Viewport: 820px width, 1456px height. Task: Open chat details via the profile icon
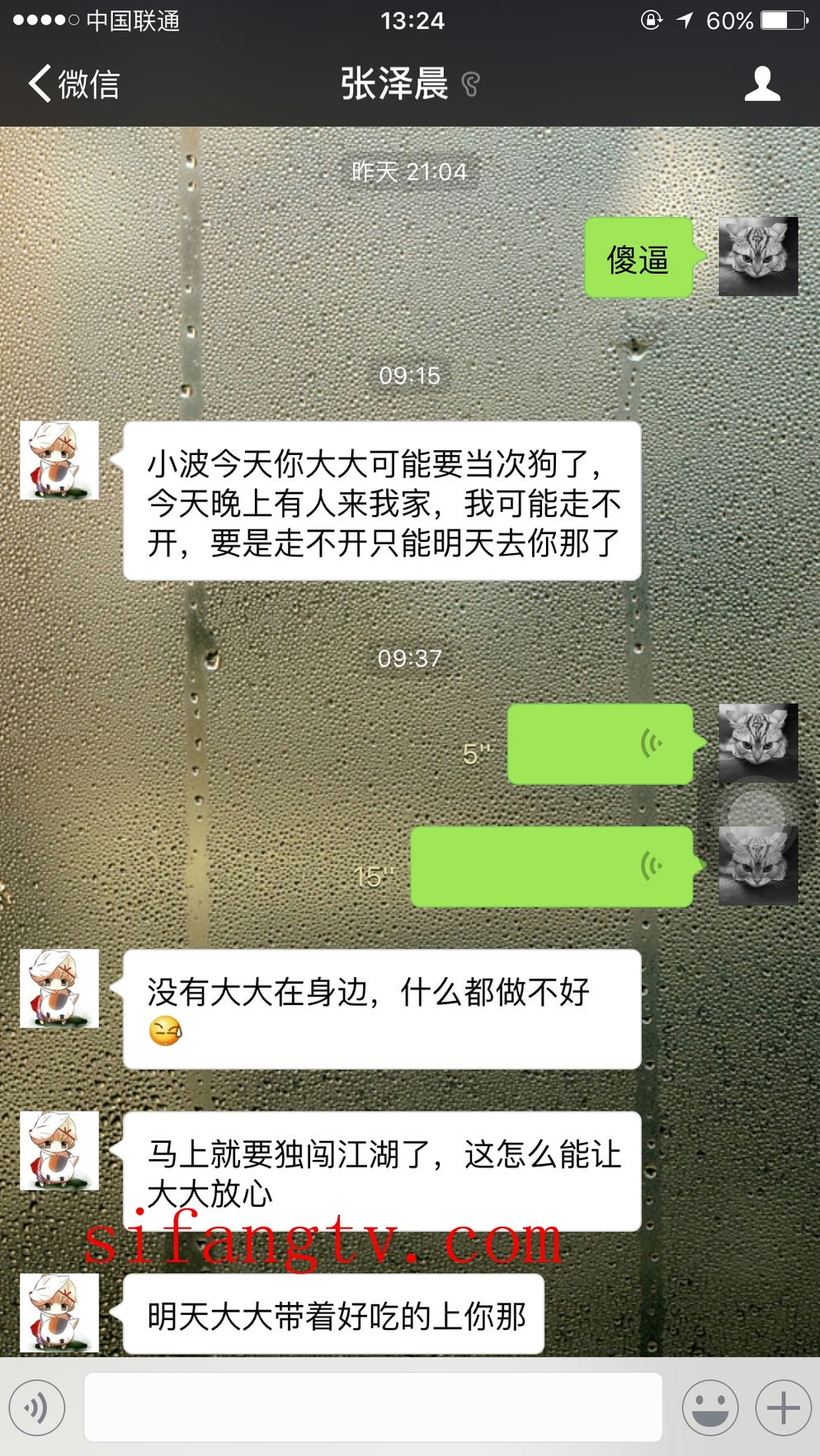click(761, 84)
